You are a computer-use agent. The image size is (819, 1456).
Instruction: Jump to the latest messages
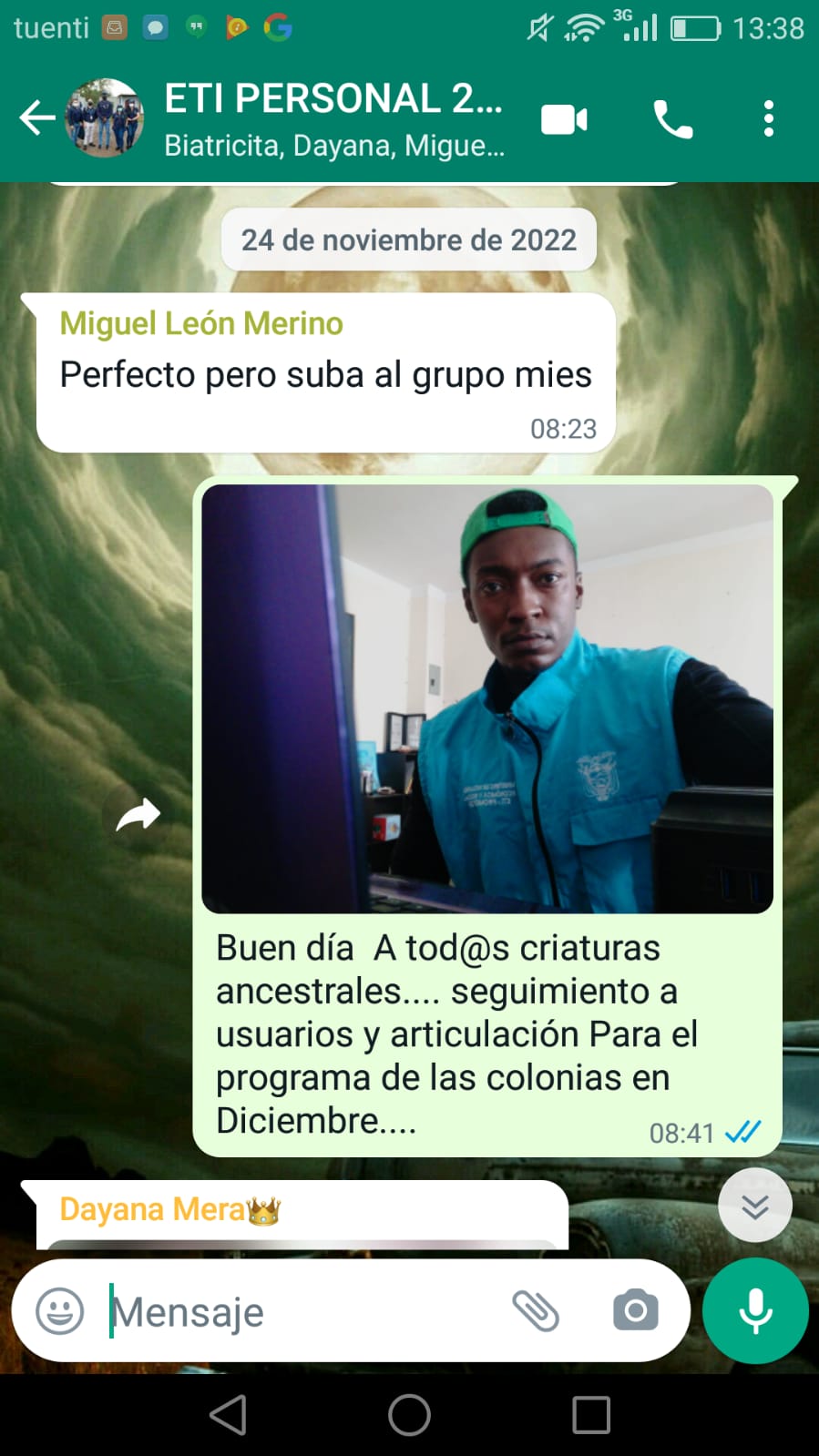pyautogui.click(x=754, y=1207)
